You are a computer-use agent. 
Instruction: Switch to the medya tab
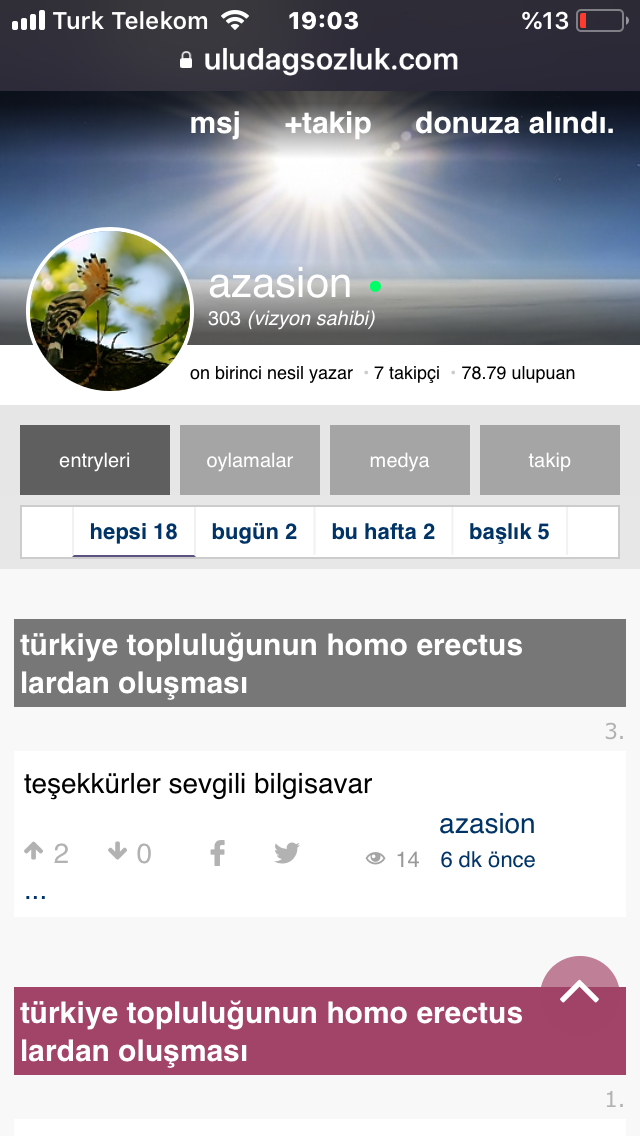[400, 460]
